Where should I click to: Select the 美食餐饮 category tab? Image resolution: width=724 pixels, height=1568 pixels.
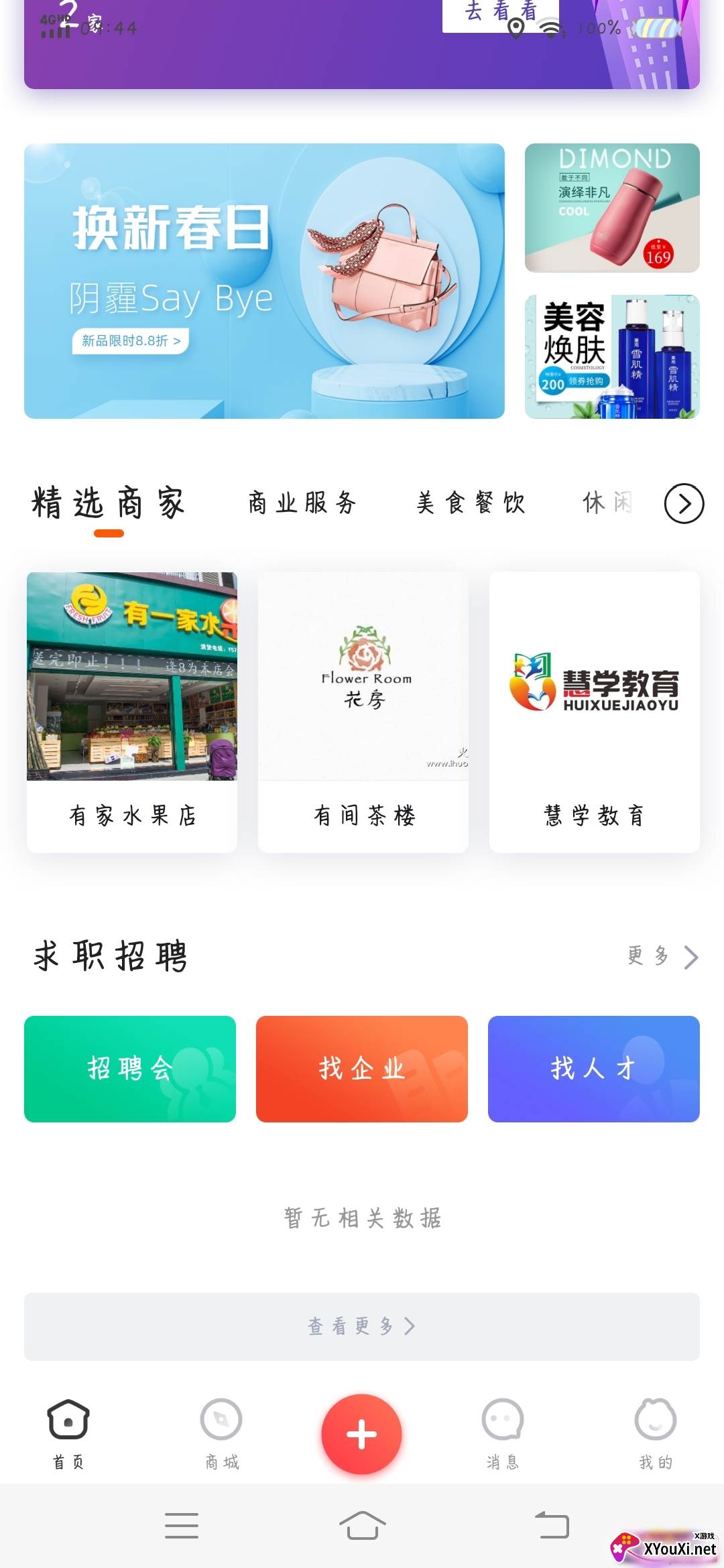click(470, 505)
